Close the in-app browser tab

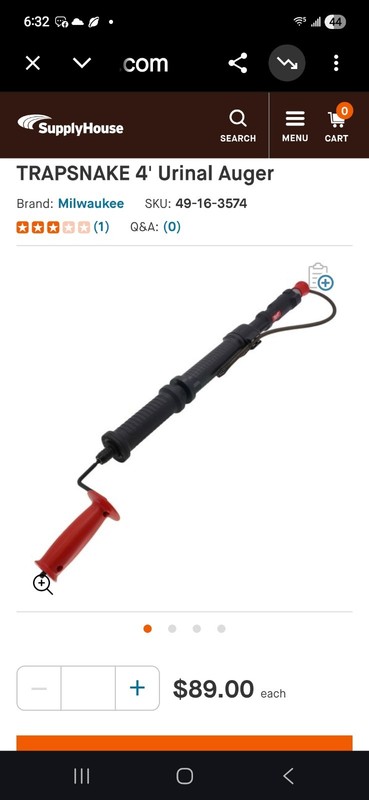click(x=33, y=63)
